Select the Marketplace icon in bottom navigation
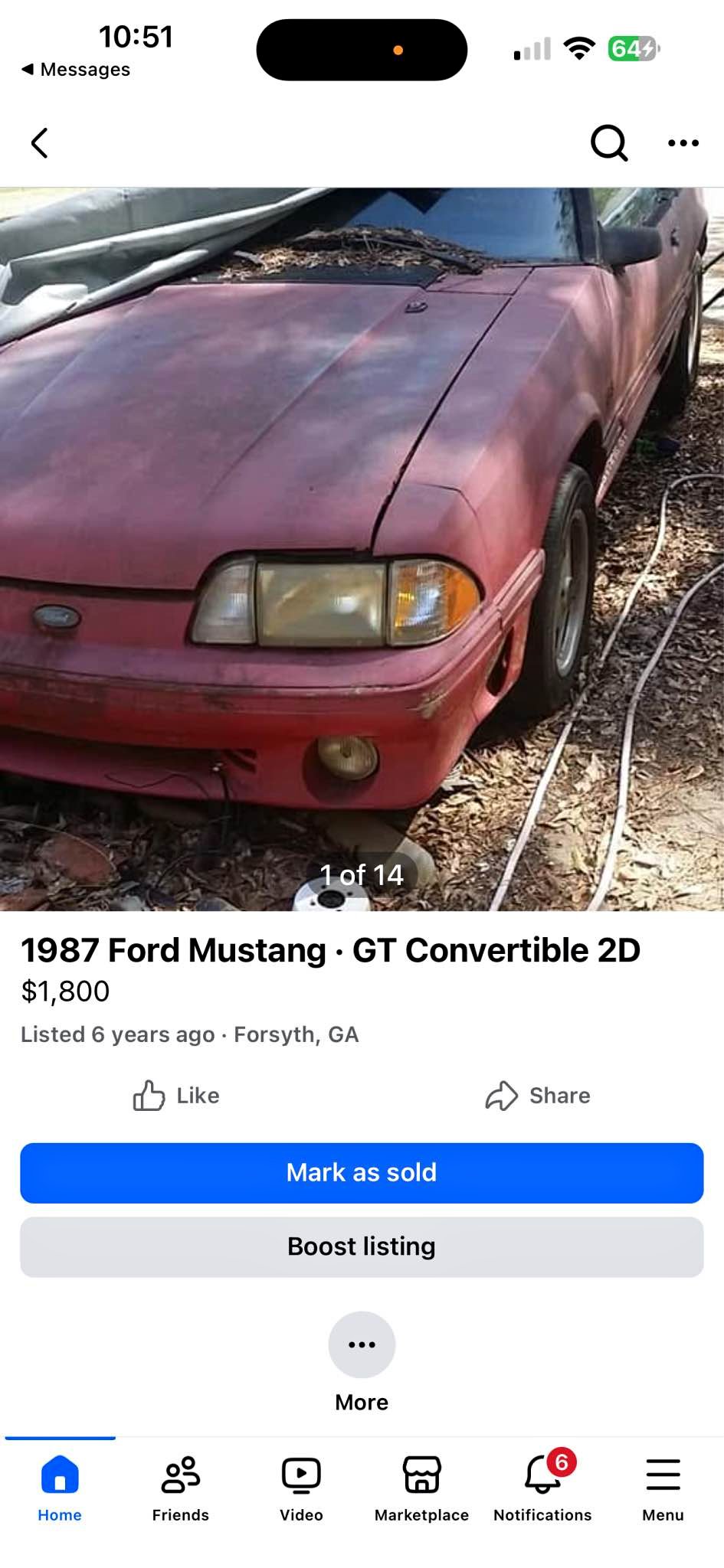The height and width of the screenshot is (1568, 724). [x=421, y=1475]
